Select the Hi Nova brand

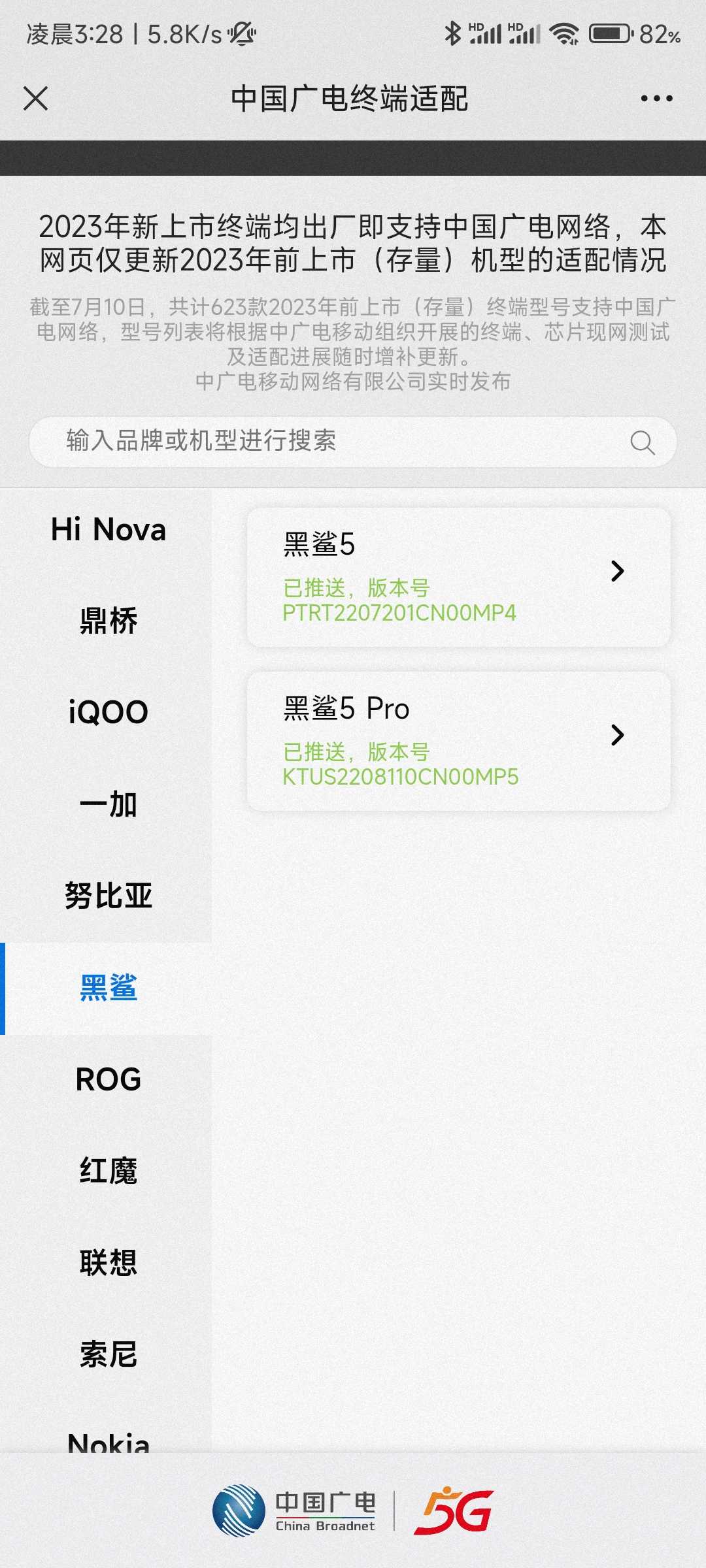point(108,529)
